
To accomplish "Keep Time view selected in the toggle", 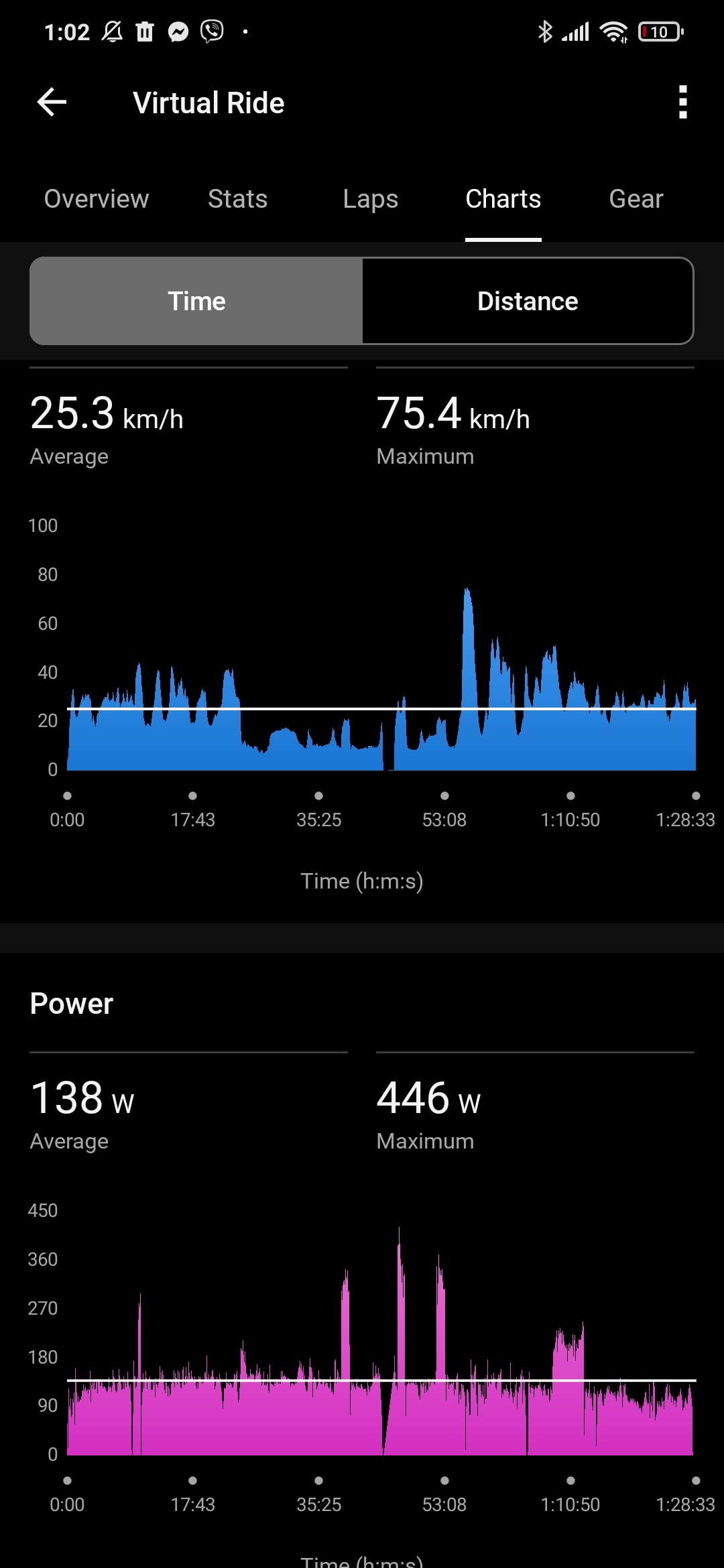I will (196, 300).
